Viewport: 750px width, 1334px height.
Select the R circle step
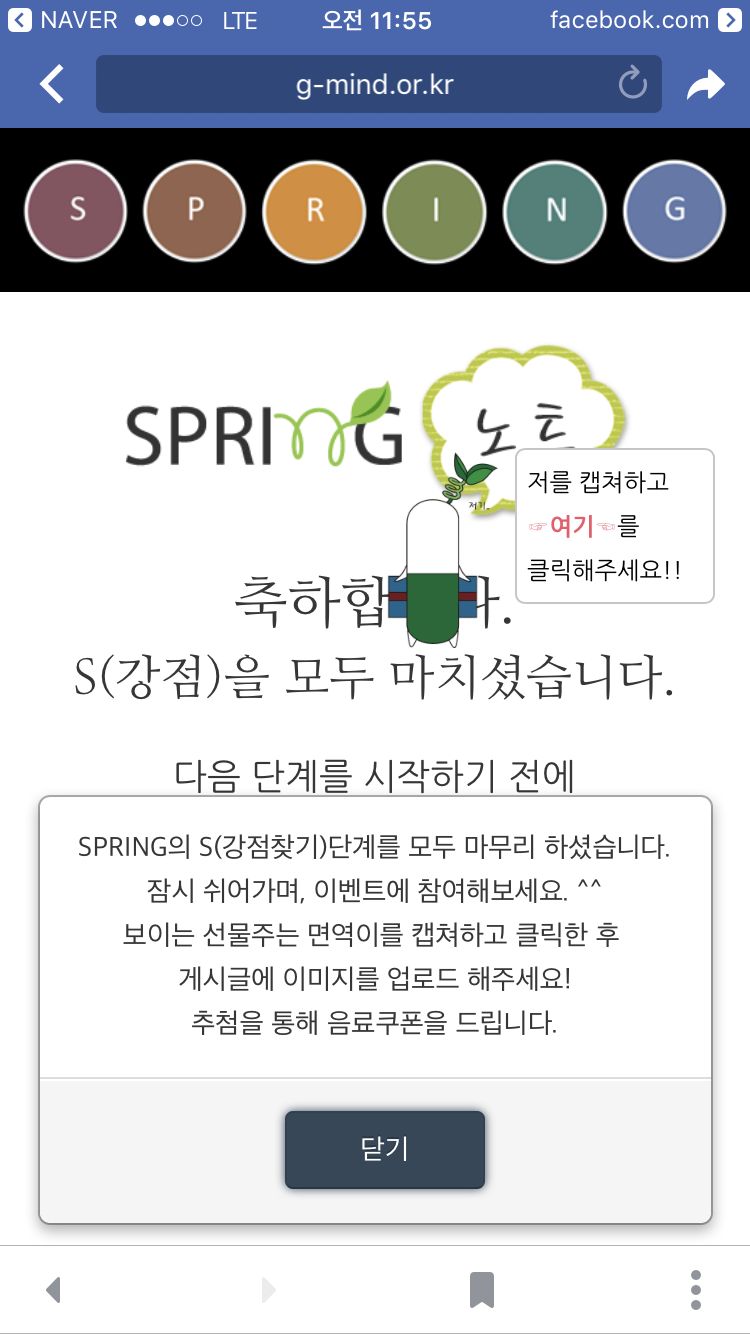coord(315,210)
